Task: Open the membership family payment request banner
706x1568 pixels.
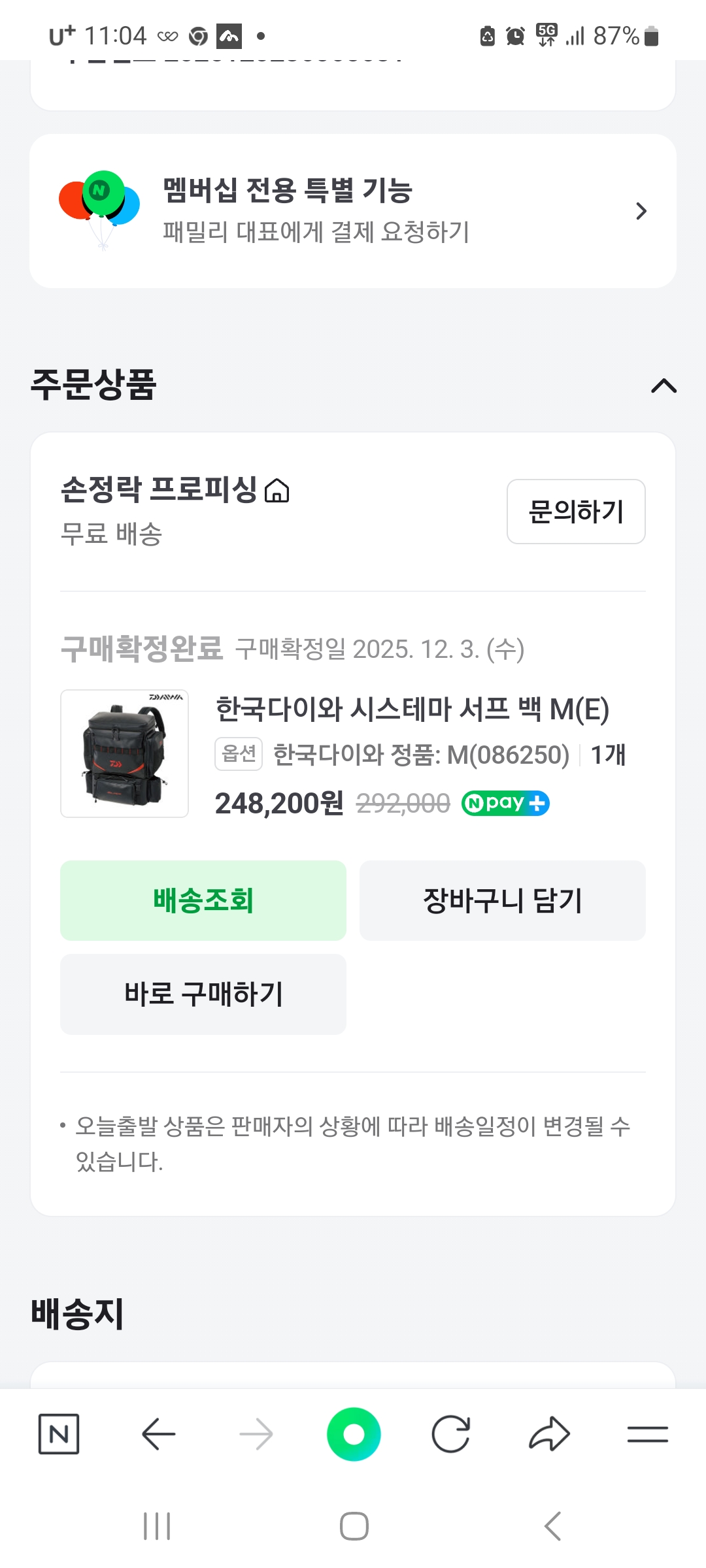Action: 353,211
